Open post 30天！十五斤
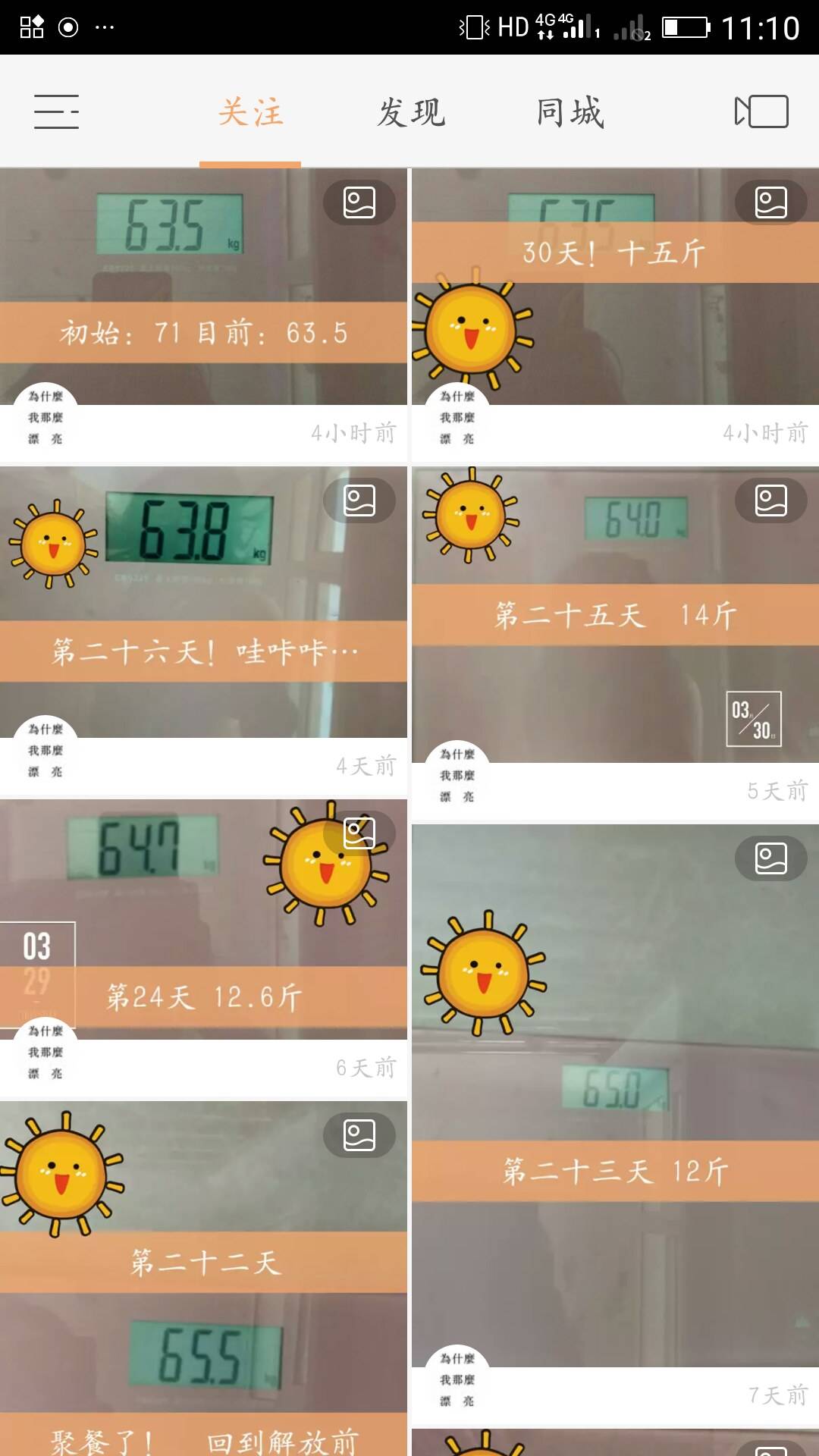Image resolution: width=819 pixels, height=1456 pixels. click(x=614, y=288)
